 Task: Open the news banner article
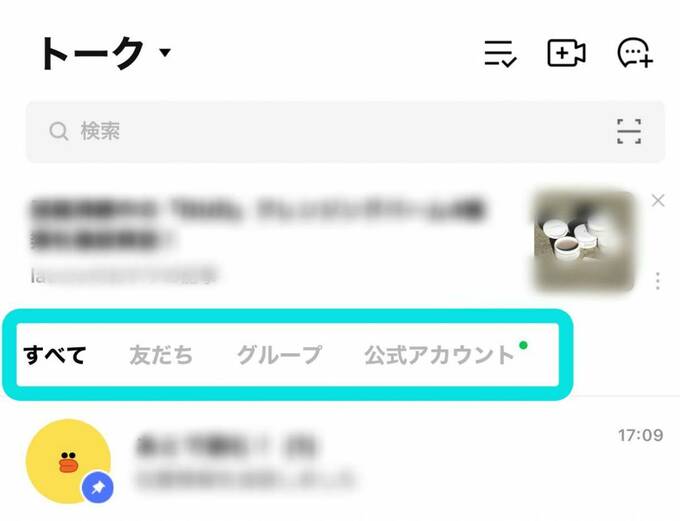[x=260, y=237]
